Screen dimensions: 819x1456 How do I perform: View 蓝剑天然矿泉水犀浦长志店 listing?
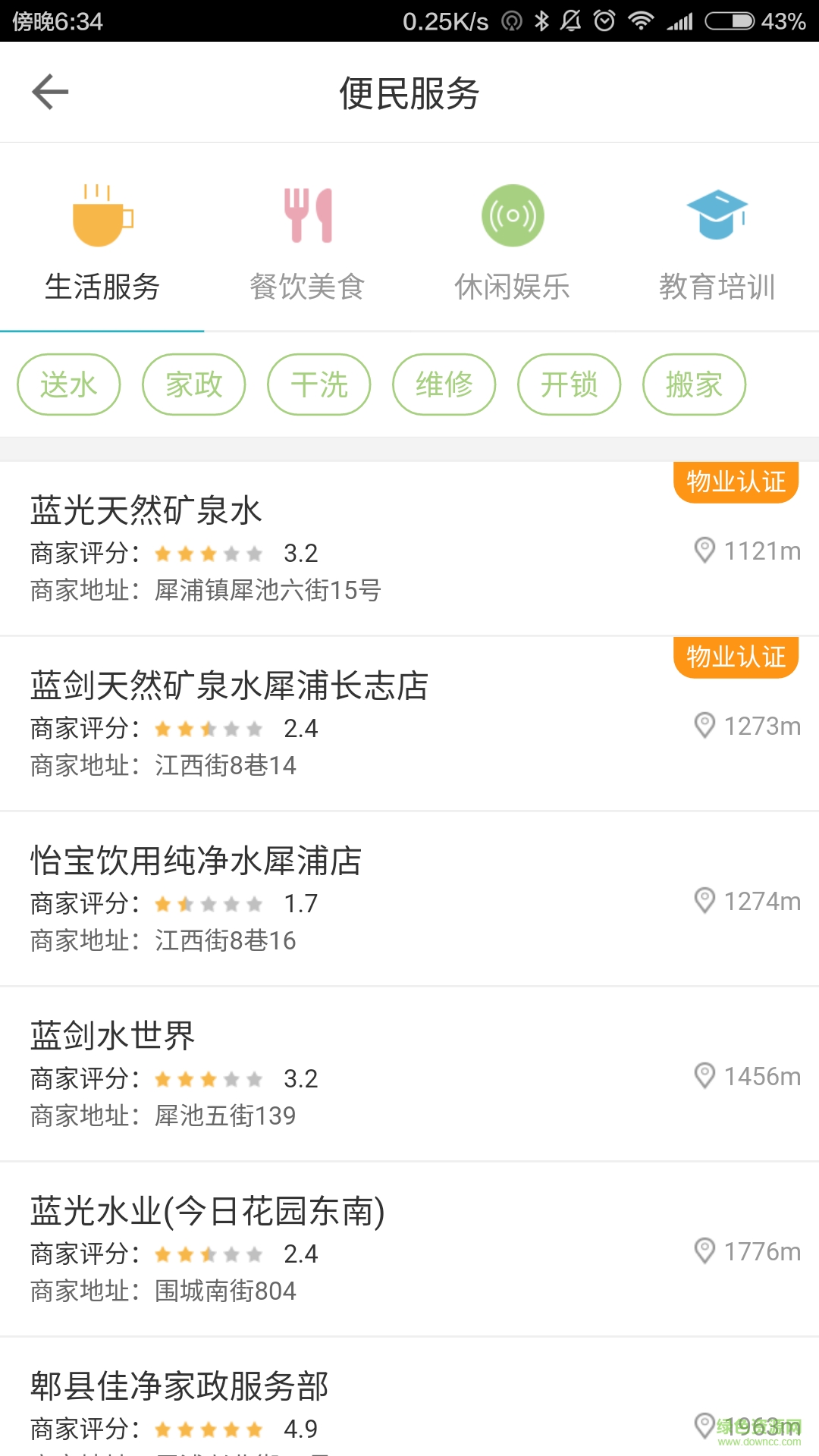(x=409, y=723)
